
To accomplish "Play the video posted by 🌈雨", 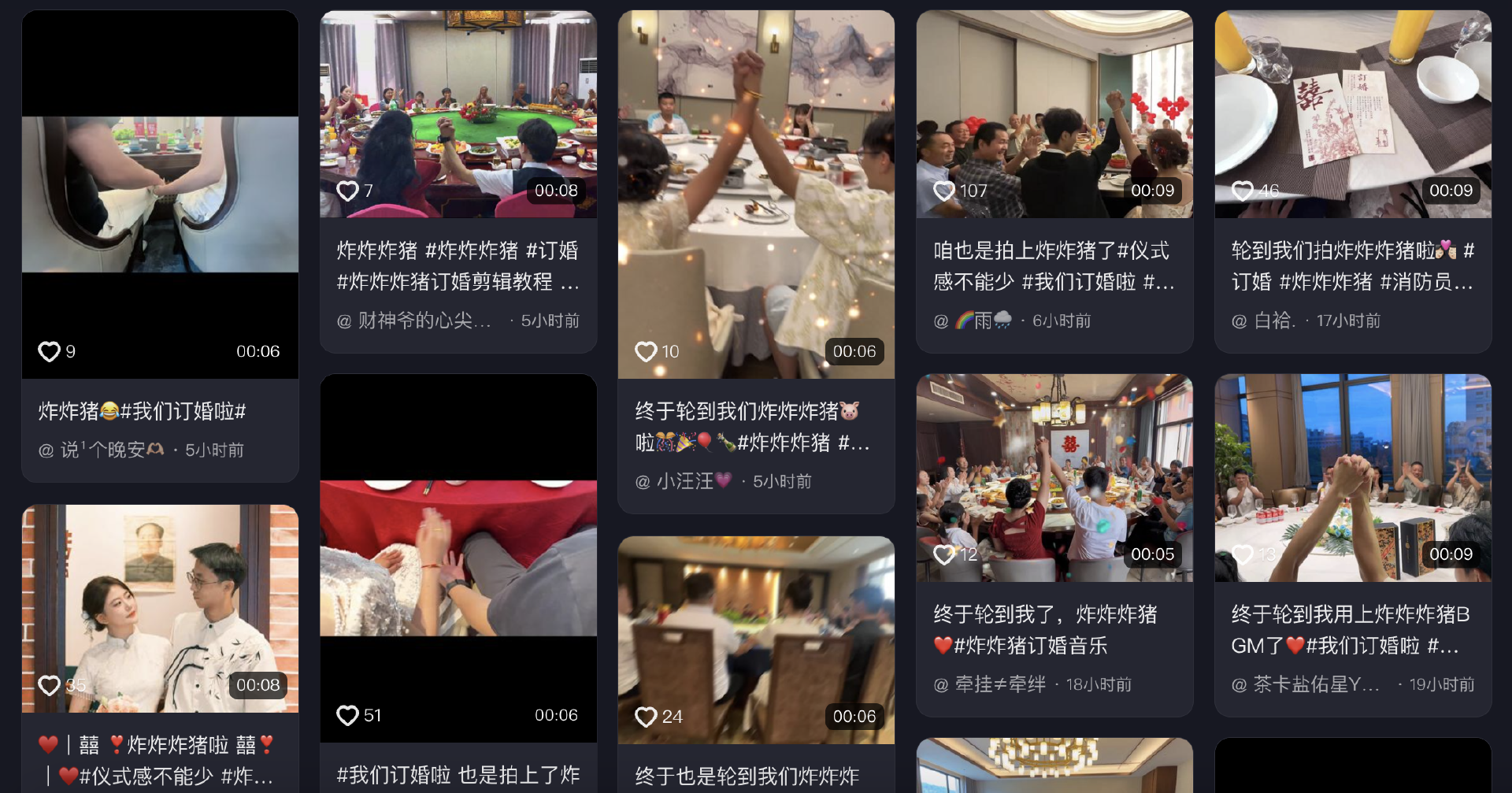I will click(1054, 113).
